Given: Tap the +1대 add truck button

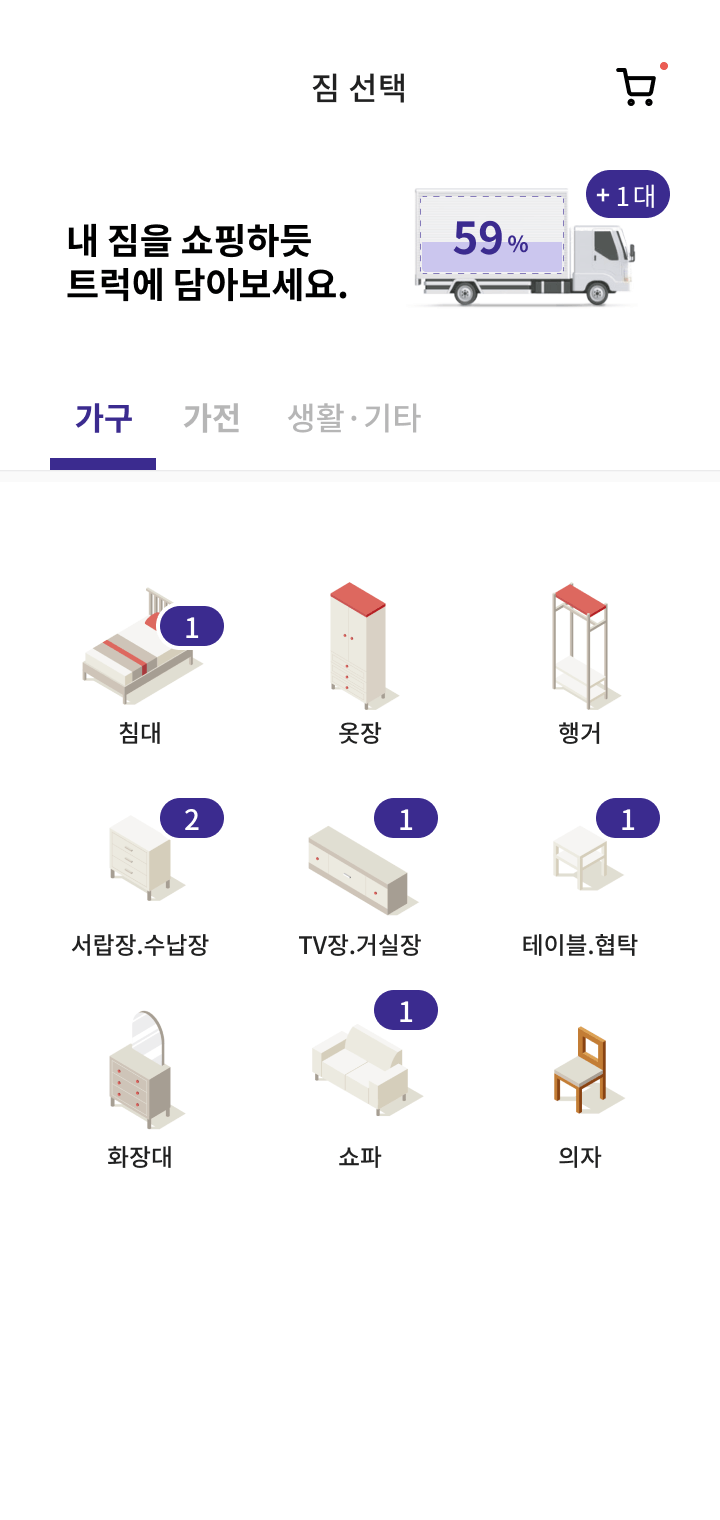Looking at the screenshot, I should pyautogui.click(x=627, y=194).
